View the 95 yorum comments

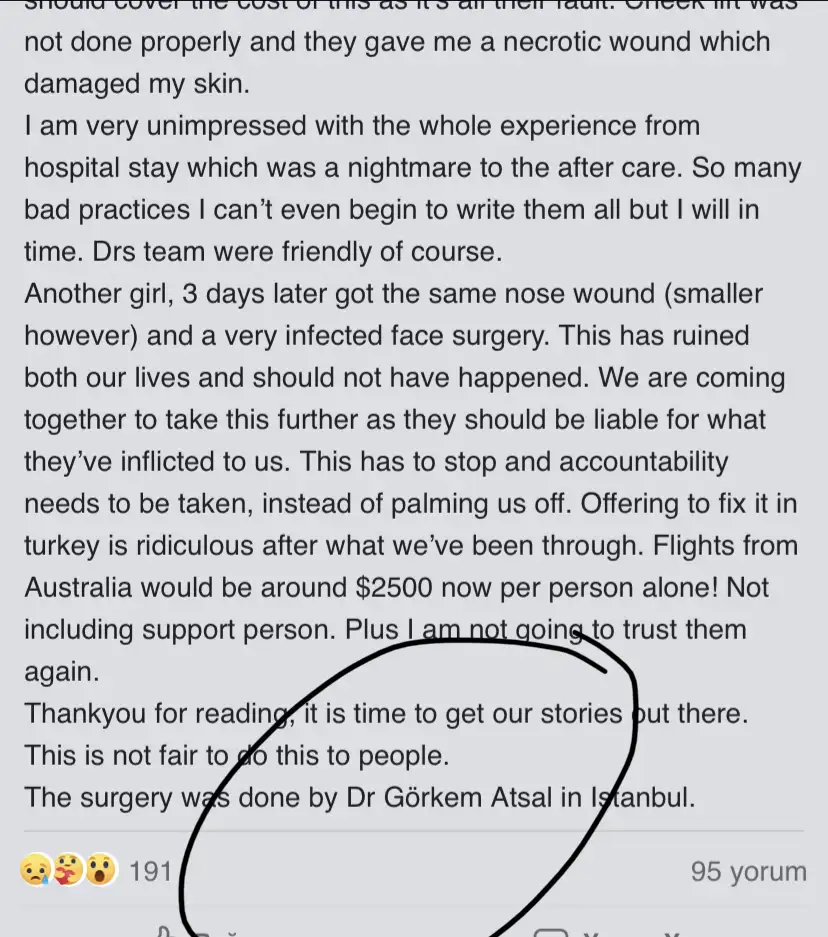click(x=748, y=871)
